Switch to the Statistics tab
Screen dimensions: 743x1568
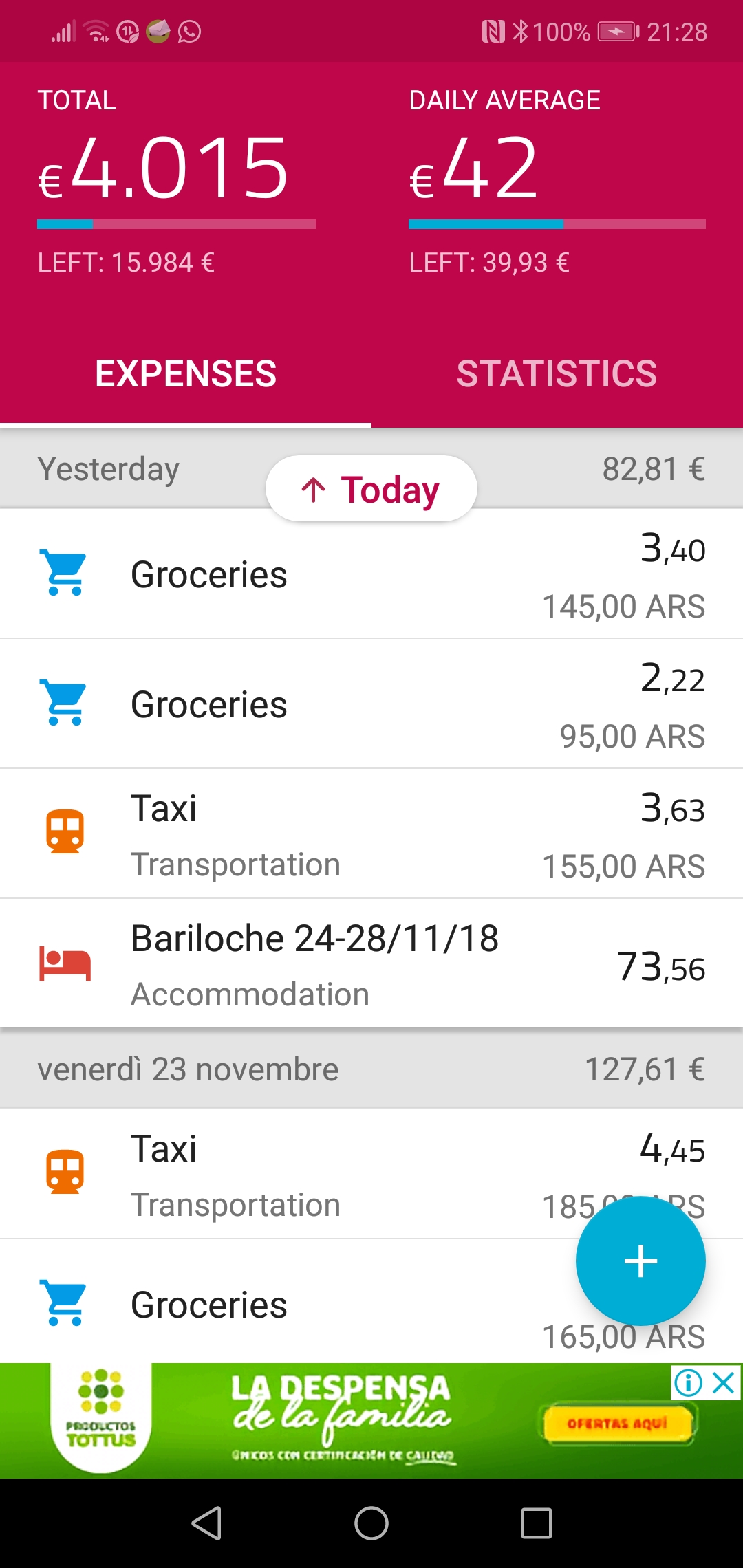pos(557,374)
